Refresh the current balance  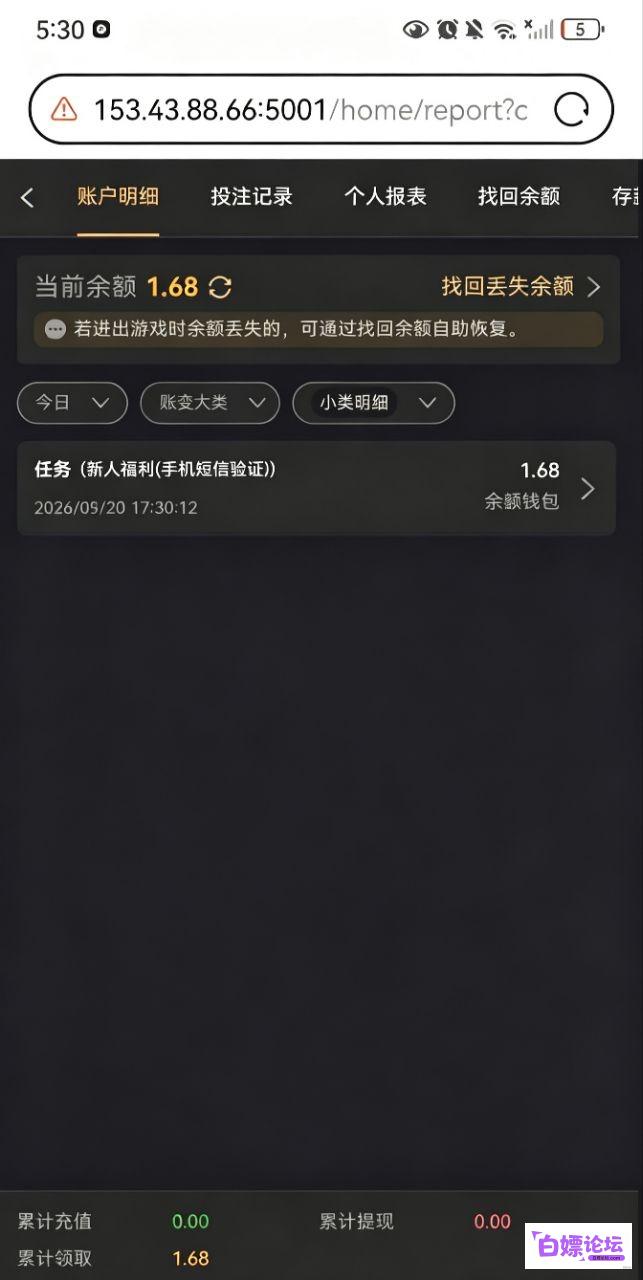click(x=220, y=288)
